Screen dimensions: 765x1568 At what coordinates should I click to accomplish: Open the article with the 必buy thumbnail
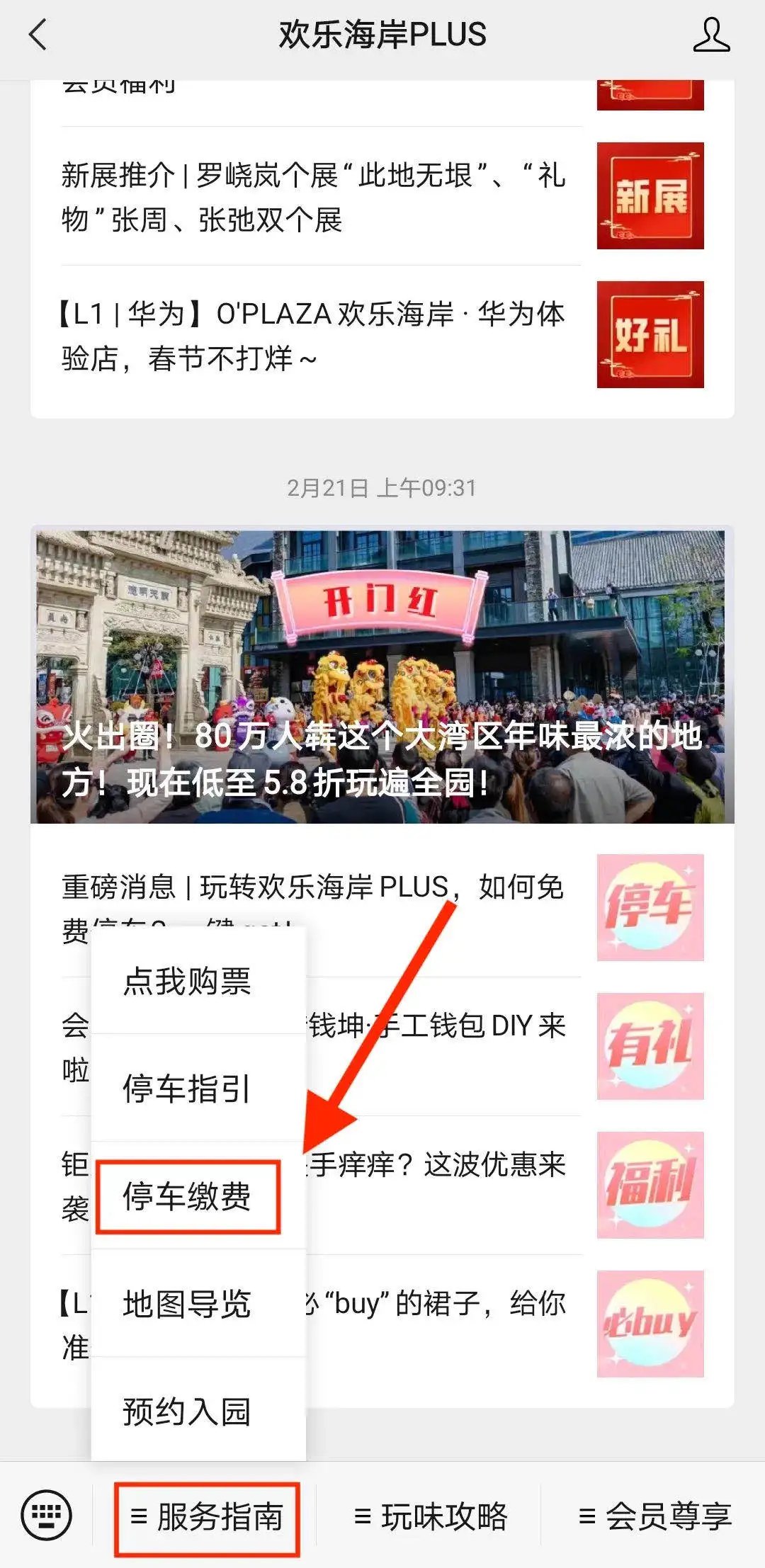point(650,1323)
